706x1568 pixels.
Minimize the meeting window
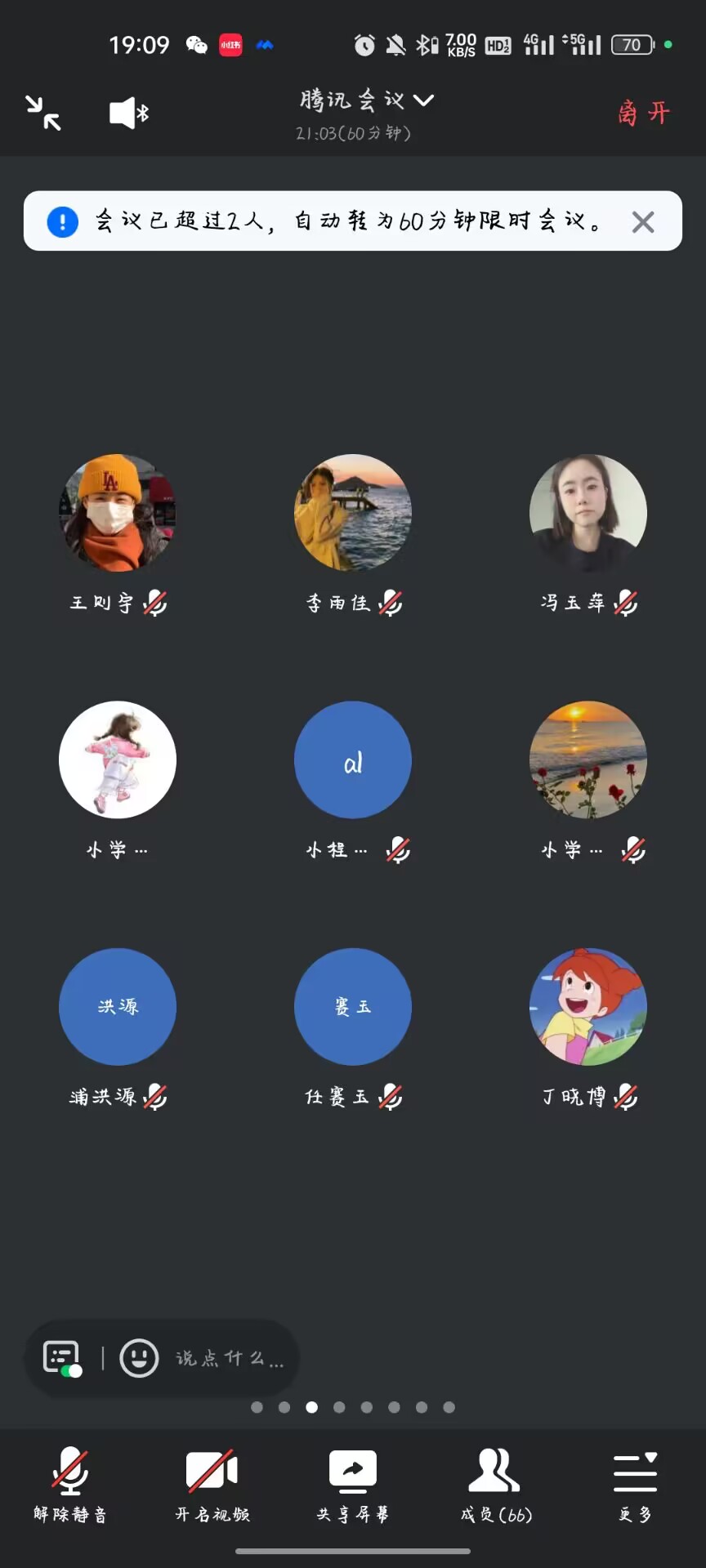click(x=42, y=113)
